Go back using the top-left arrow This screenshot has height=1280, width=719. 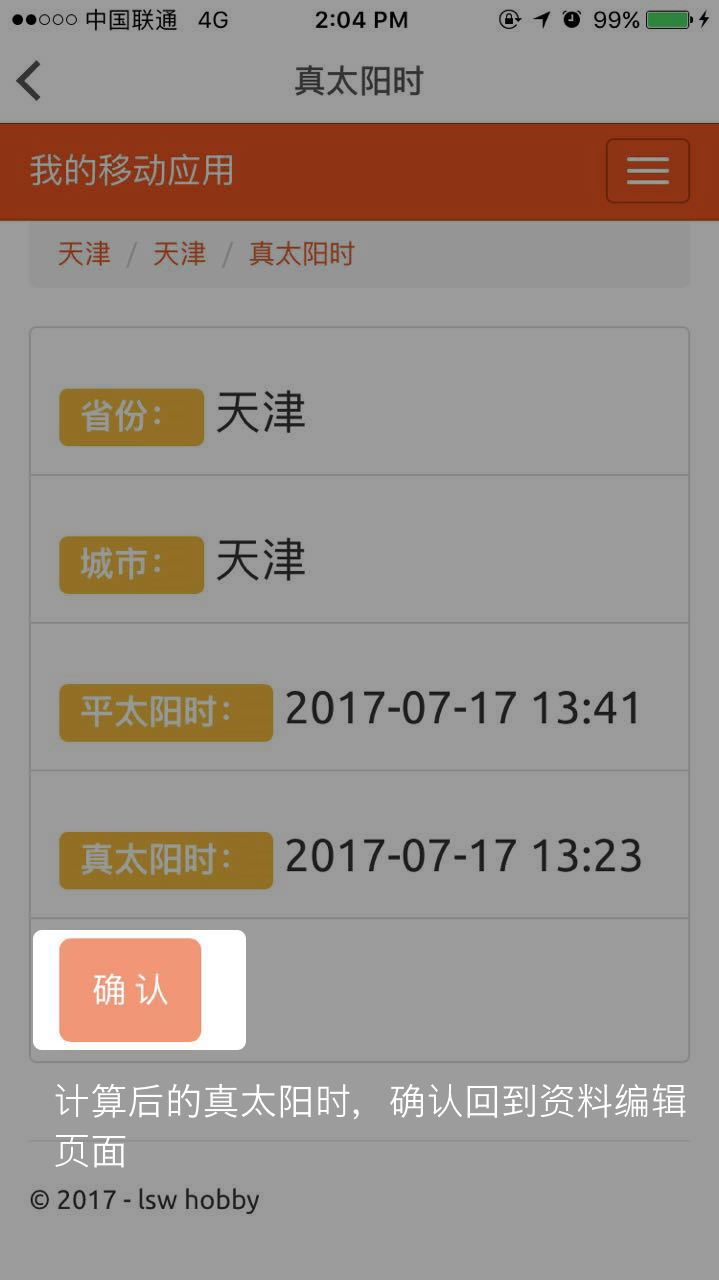tap(30, 81)
